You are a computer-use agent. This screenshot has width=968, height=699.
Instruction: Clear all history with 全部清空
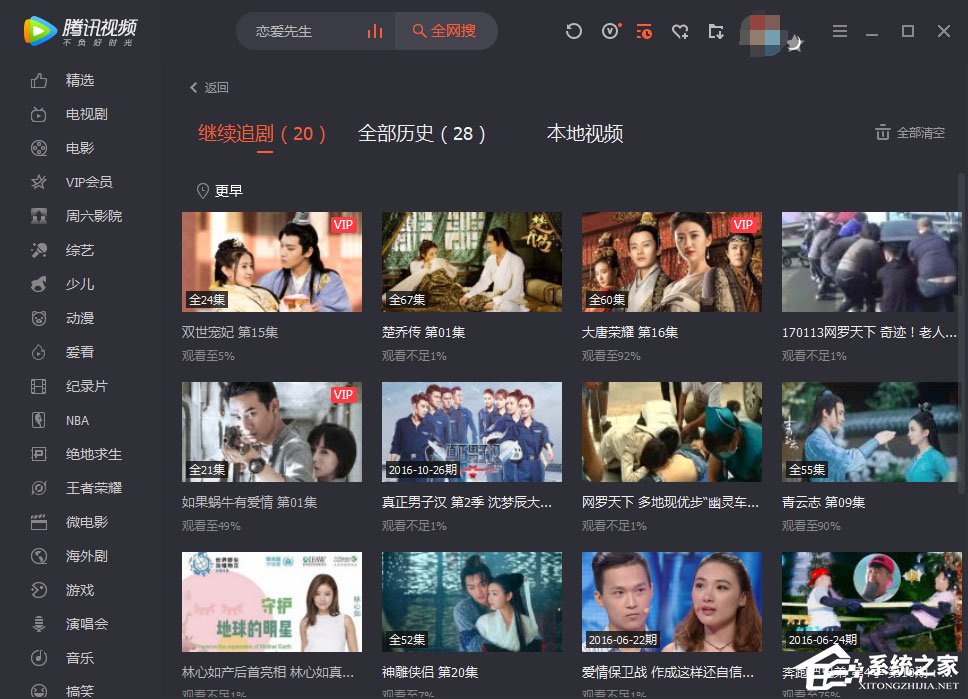coord(910,133)
